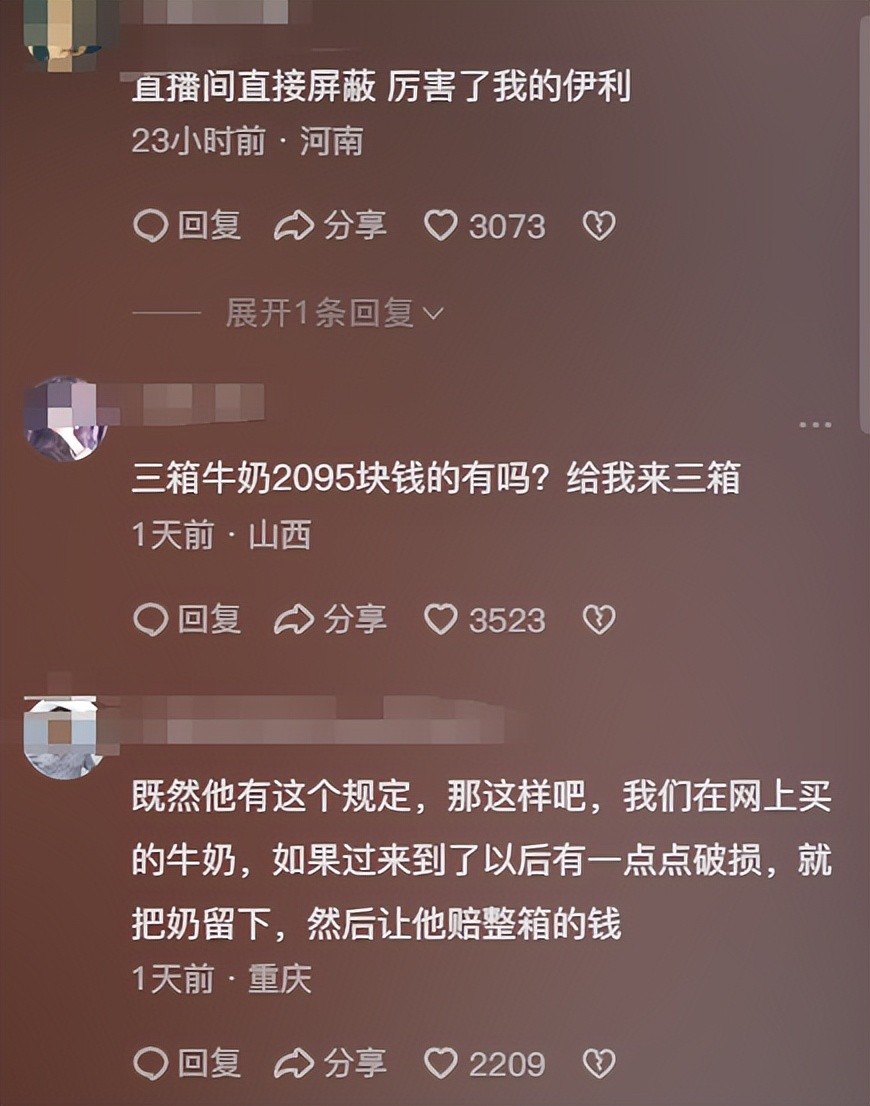Share the 重庆 comment about 赔整箱
Viewport: 870px width, 1106px height.
(x=330, y=1062)
